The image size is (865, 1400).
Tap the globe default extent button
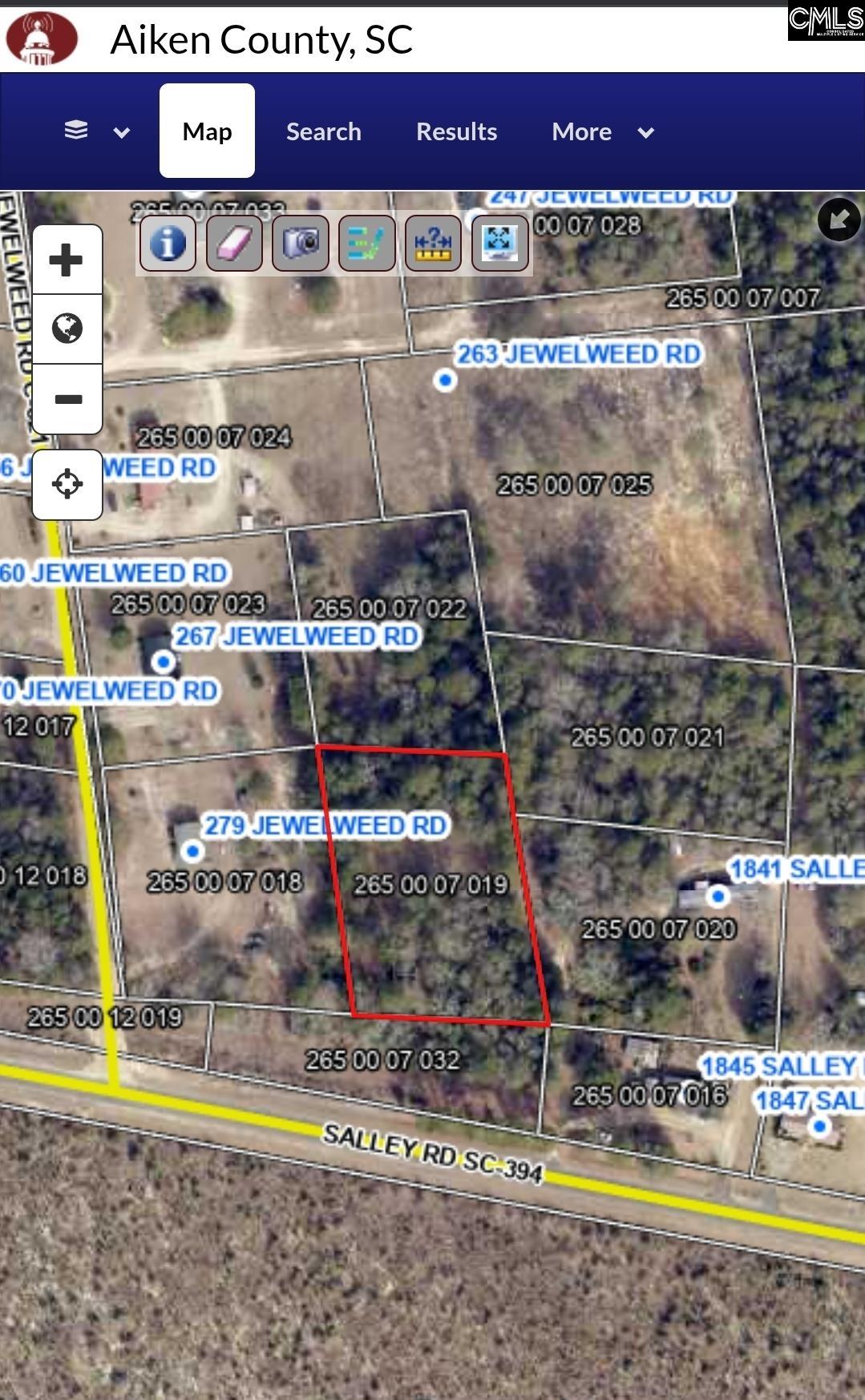coord(67,329)
